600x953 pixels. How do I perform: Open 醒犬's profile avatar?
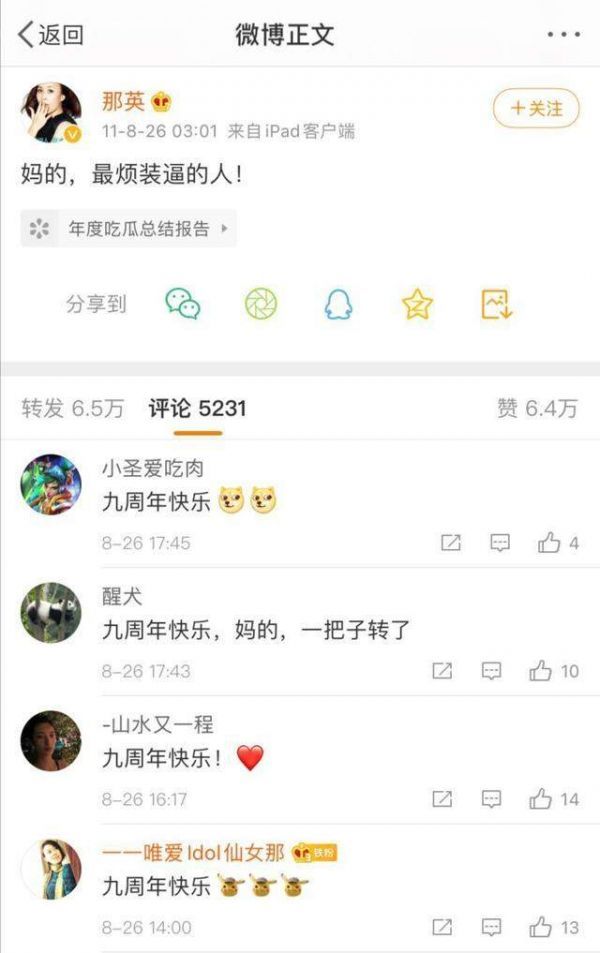point(50,612)
